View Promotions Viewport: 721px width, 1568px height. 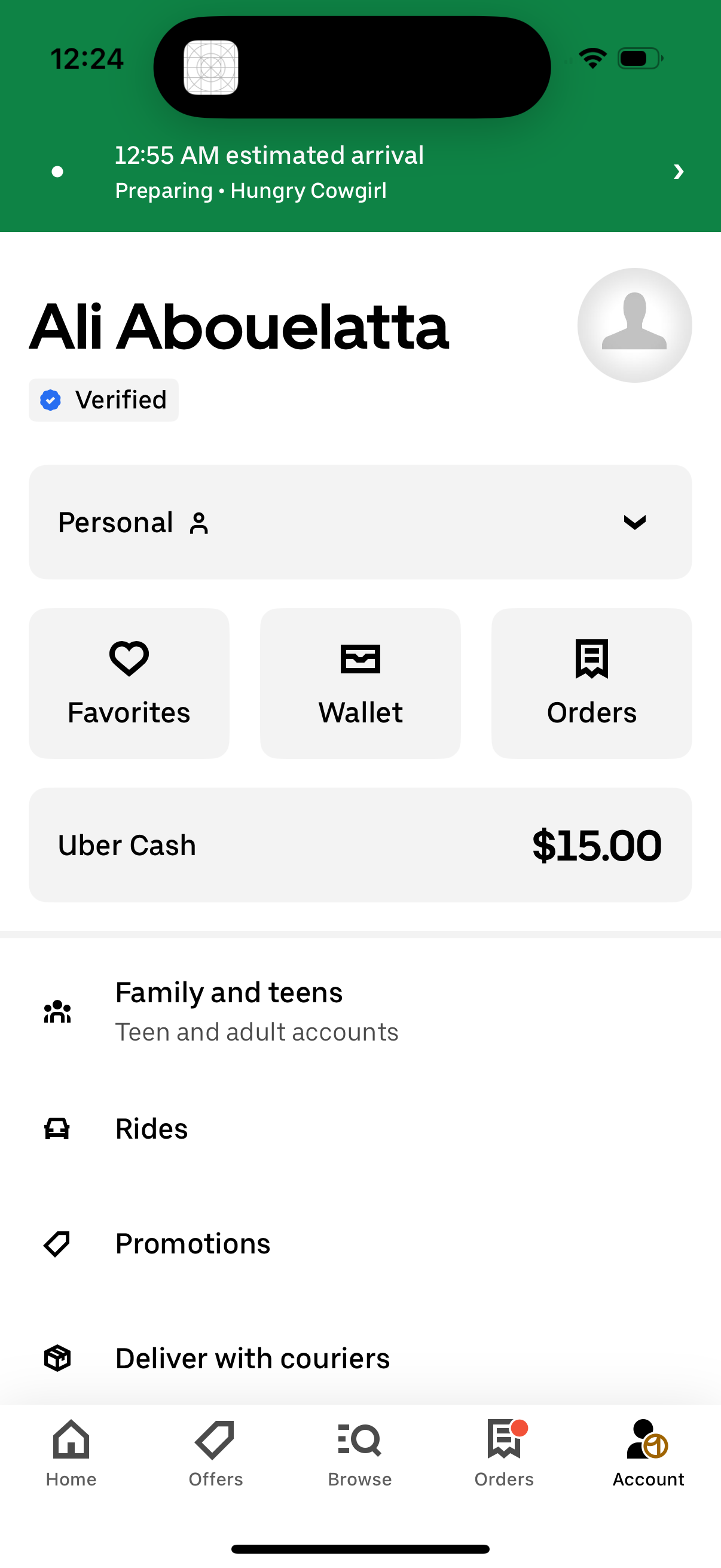point(193,1243)
